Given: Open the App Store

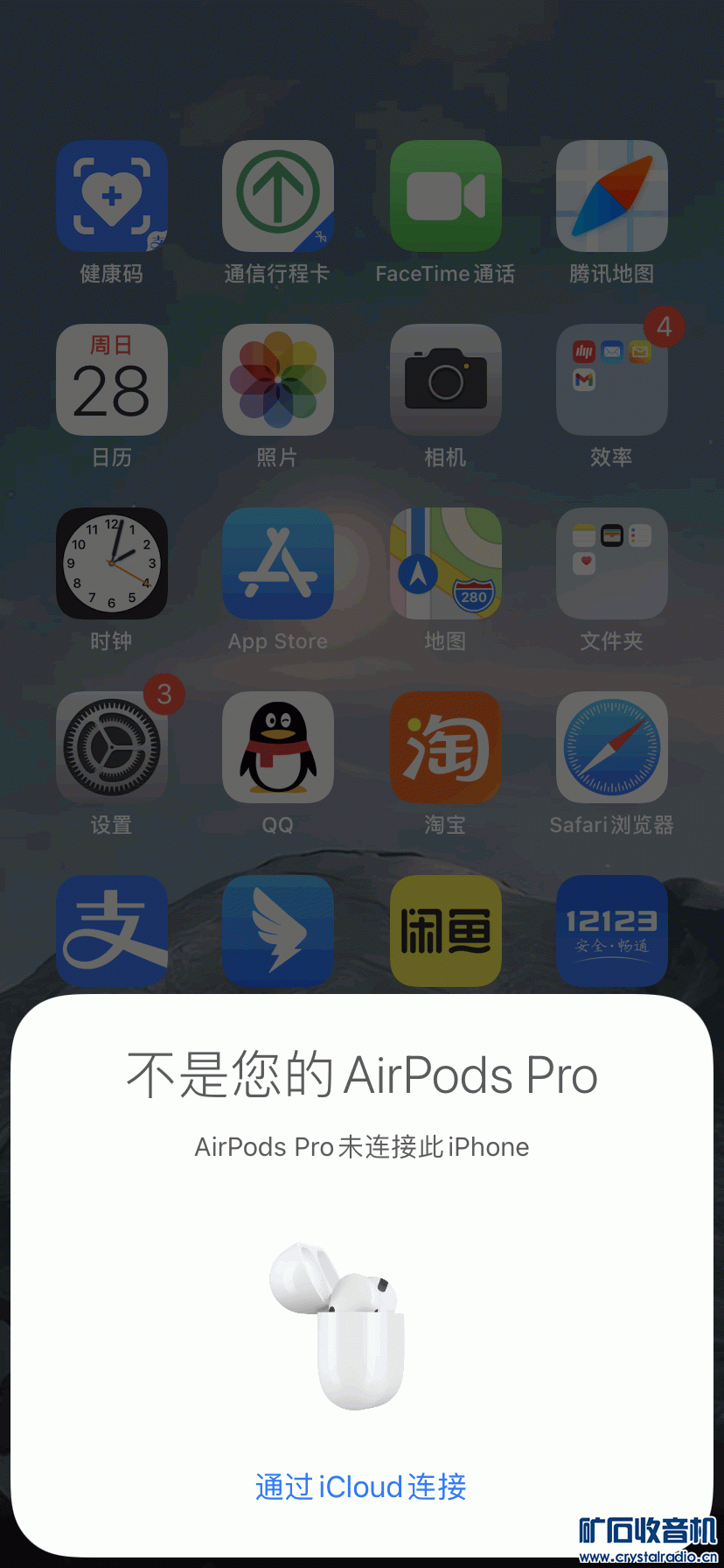Looking at the screenshot, I should (x=278, y=563).
